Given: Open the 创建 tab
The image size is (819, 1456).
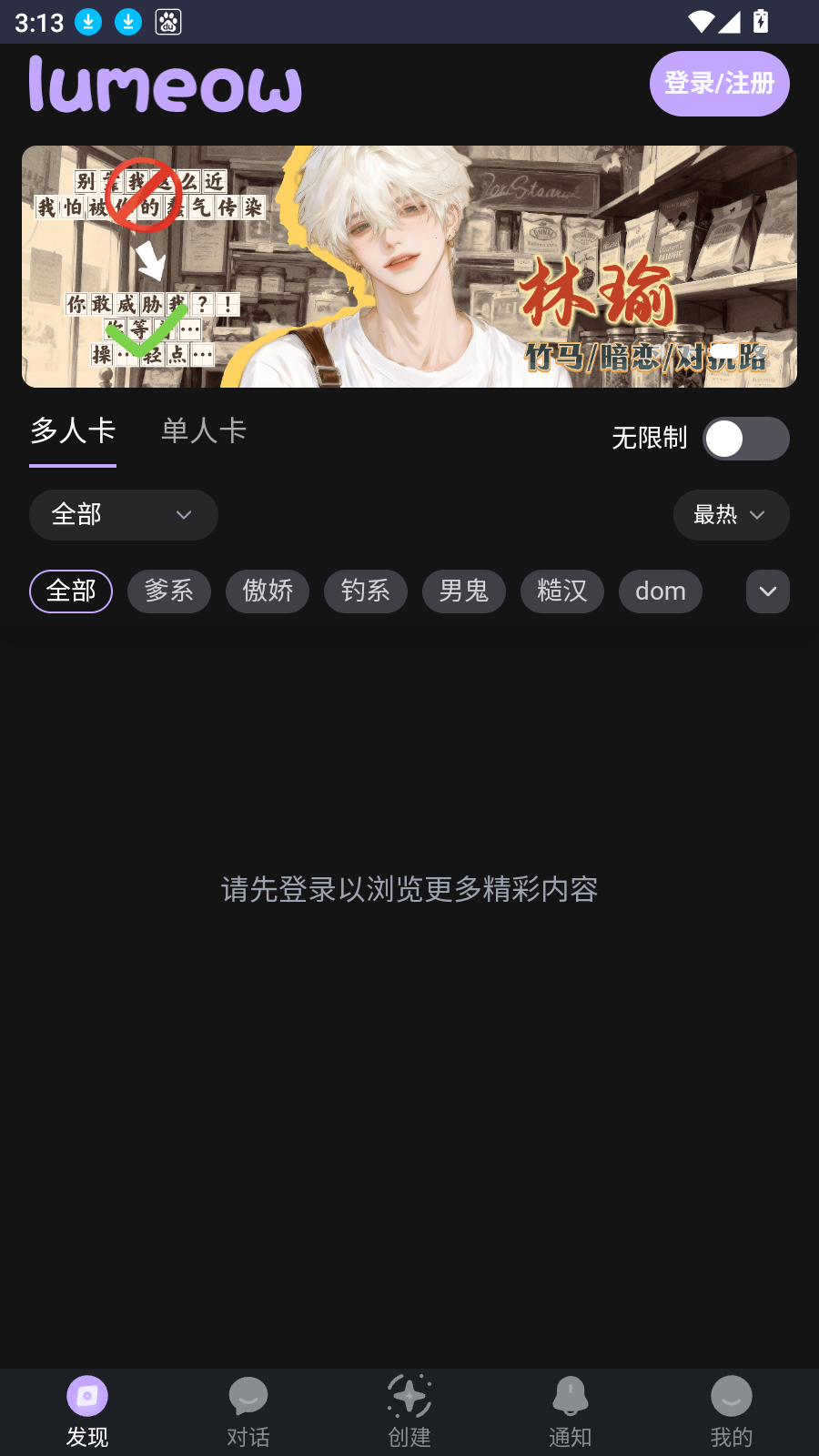Looking at the screenshot, I should [x=409, y=1411].
